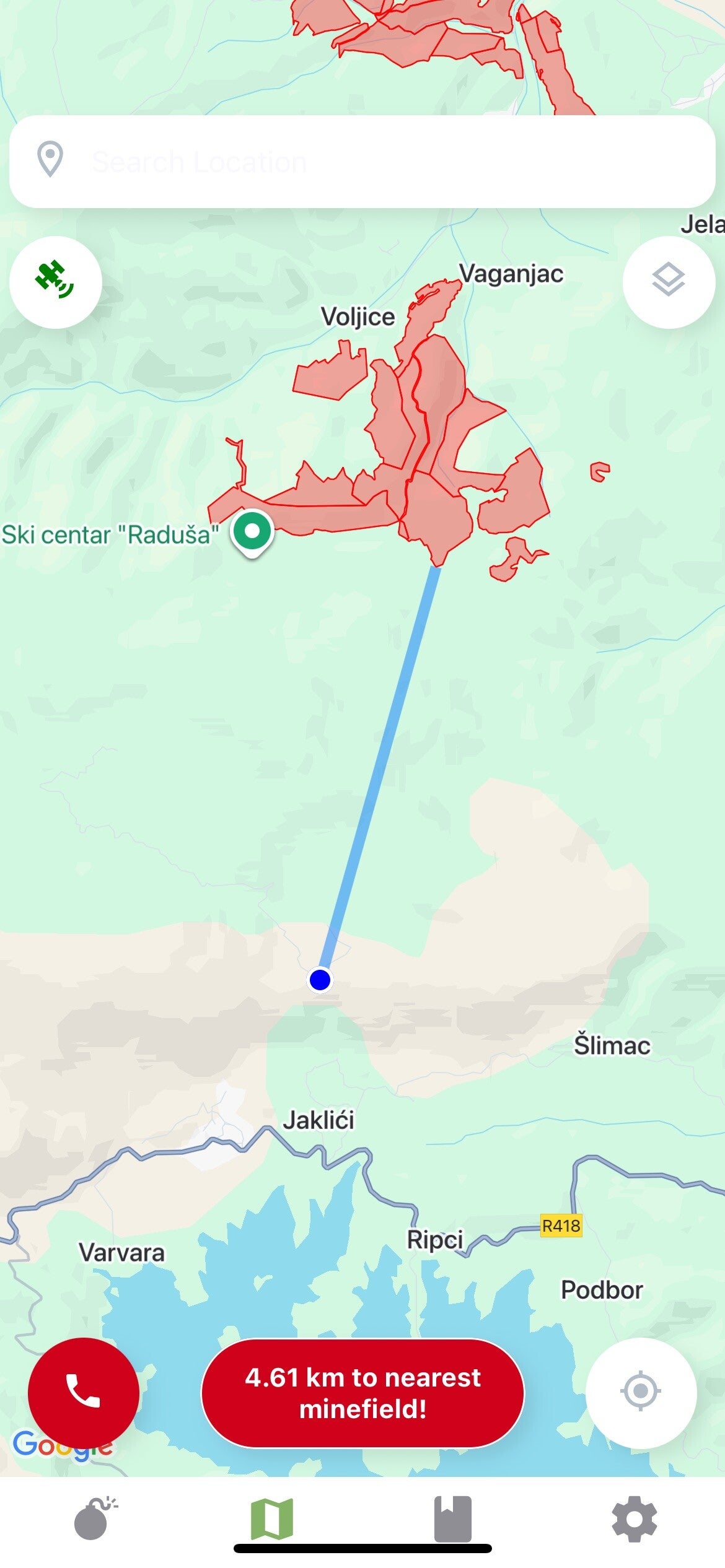Open the settings gear tab

[634, 1518]
